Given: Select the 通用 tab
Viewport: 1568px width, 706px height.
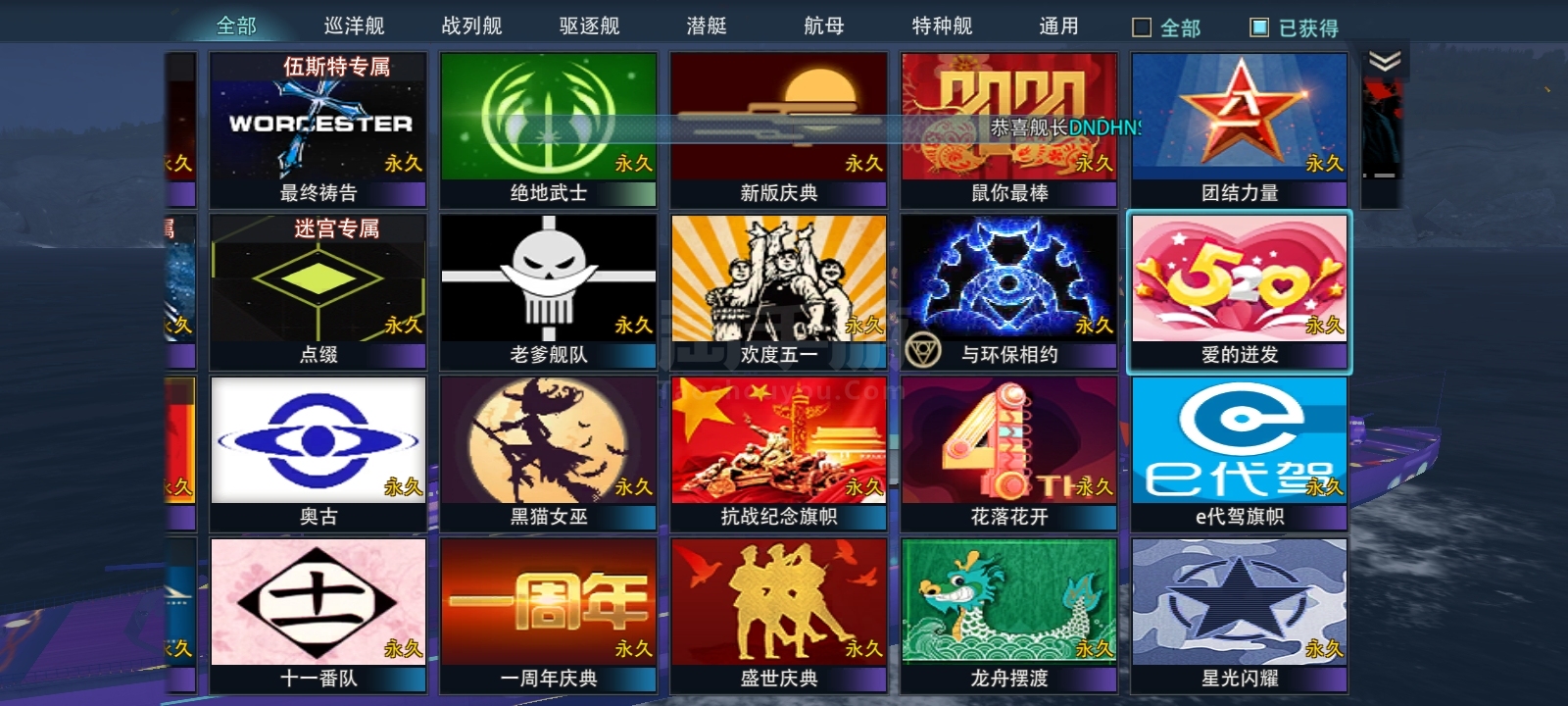Looking at the screenshot, I should (x=1058, y=26).
